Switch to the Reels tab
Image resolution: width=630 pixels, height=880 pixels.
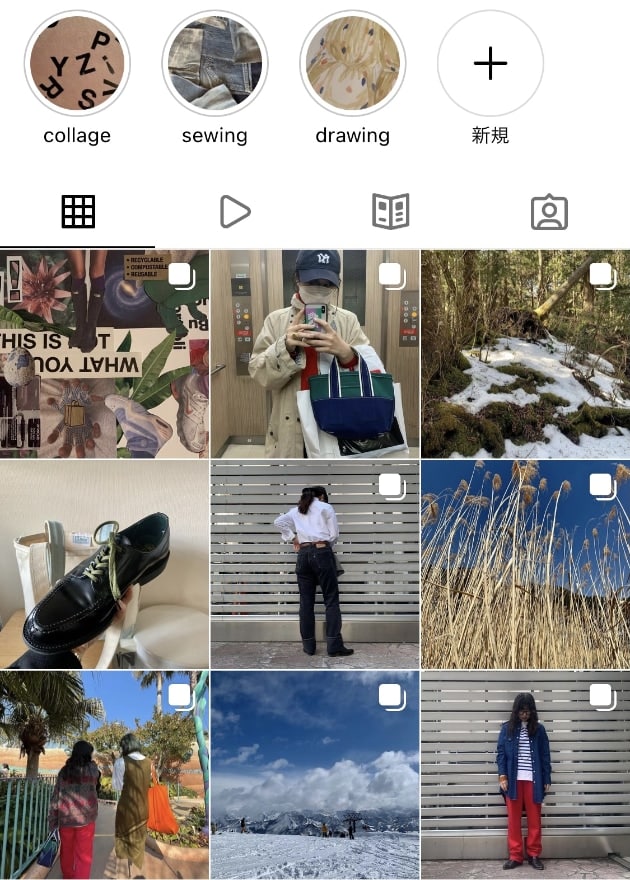pos(234,211)
